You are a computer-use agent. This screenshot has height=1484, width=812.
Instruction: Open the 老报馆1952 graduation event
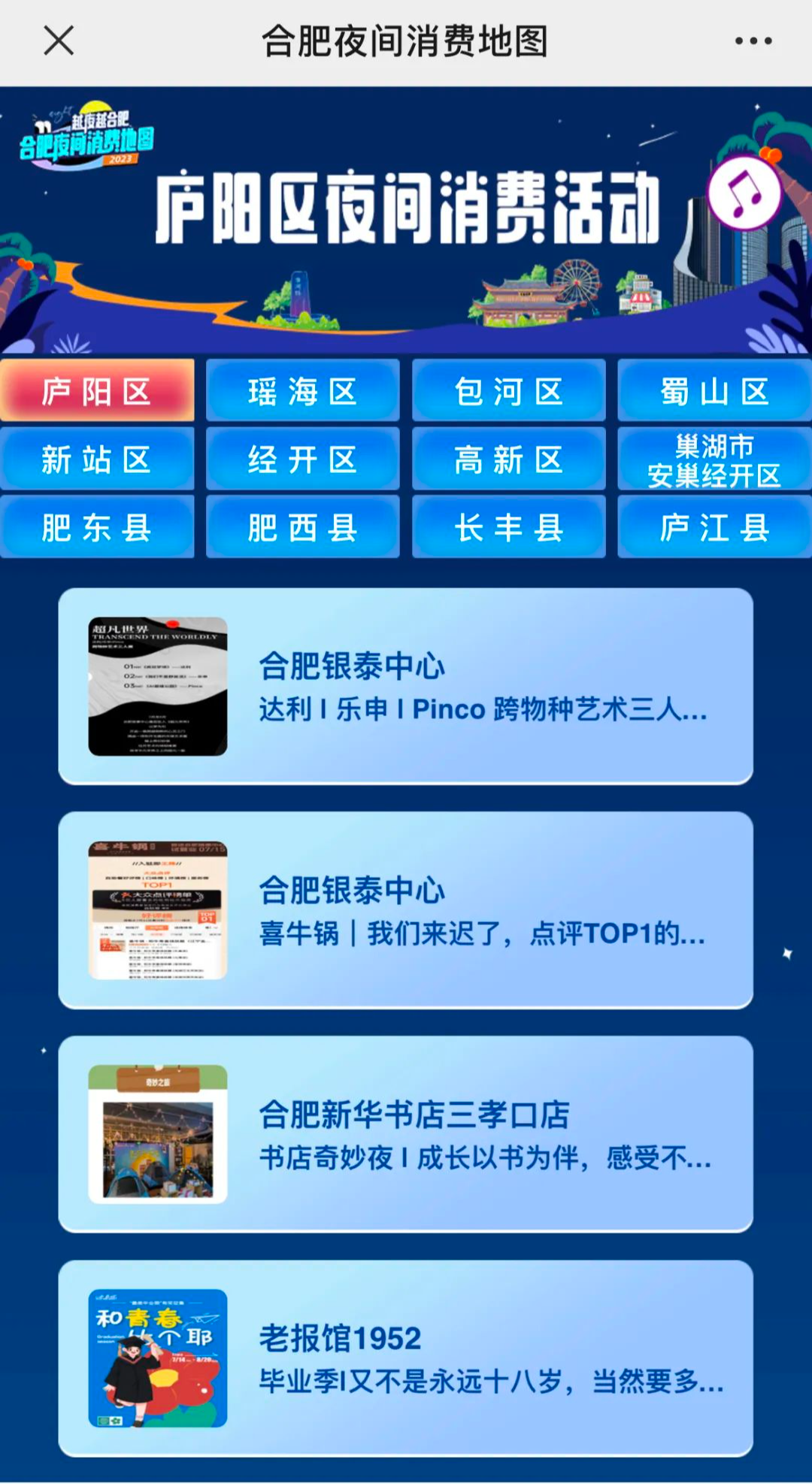point(406,1358)
